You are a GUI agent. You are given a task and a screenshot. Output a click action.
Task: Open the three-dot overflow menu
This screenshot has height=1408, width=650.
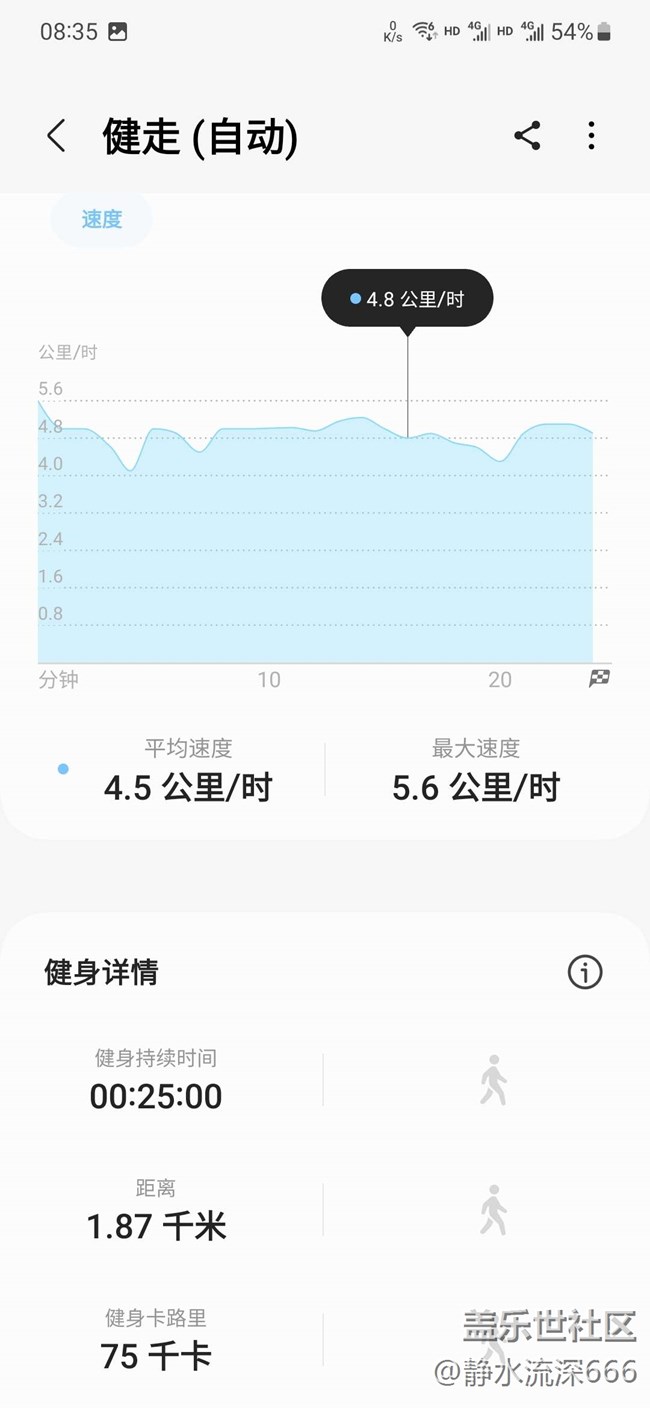click(591, 136)
